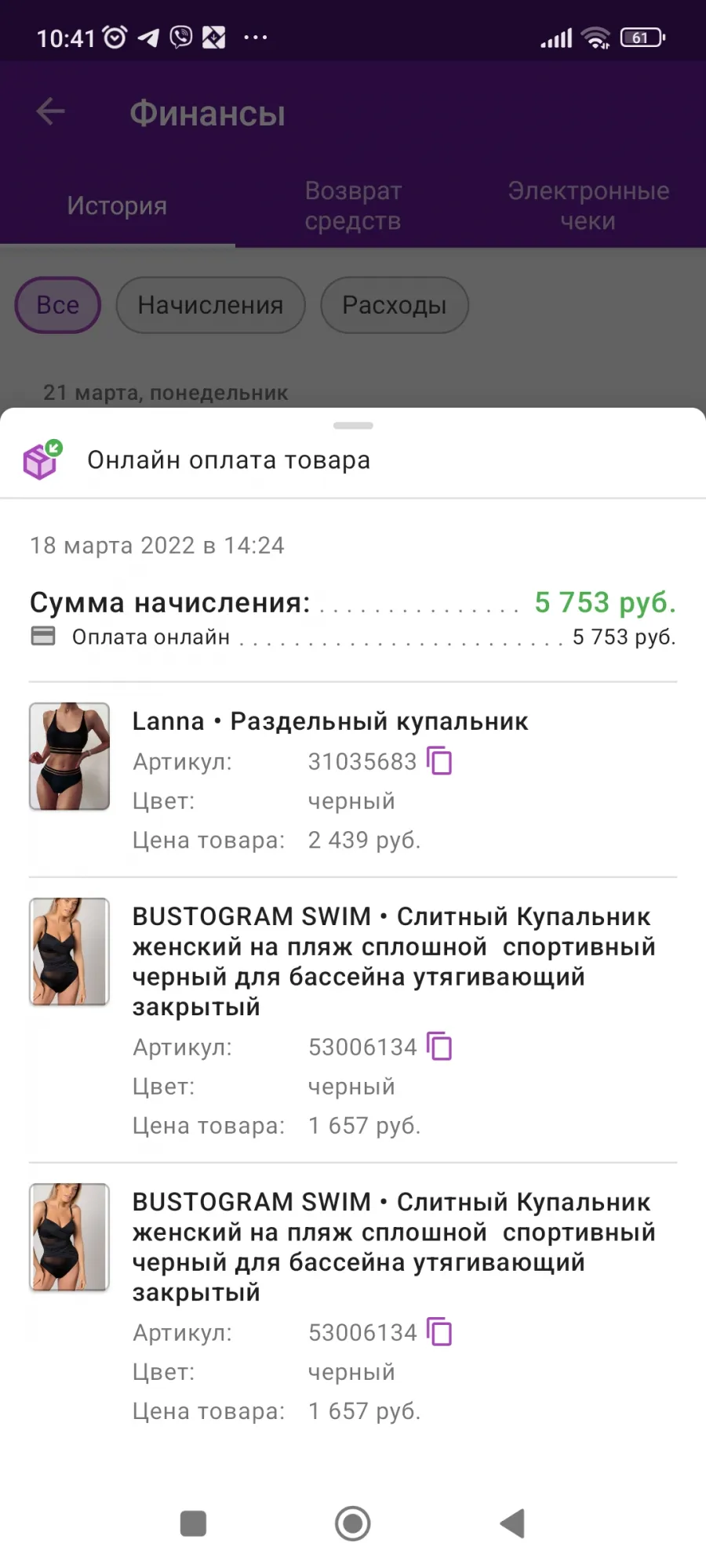Go to the system home screen

[353, 1523]
